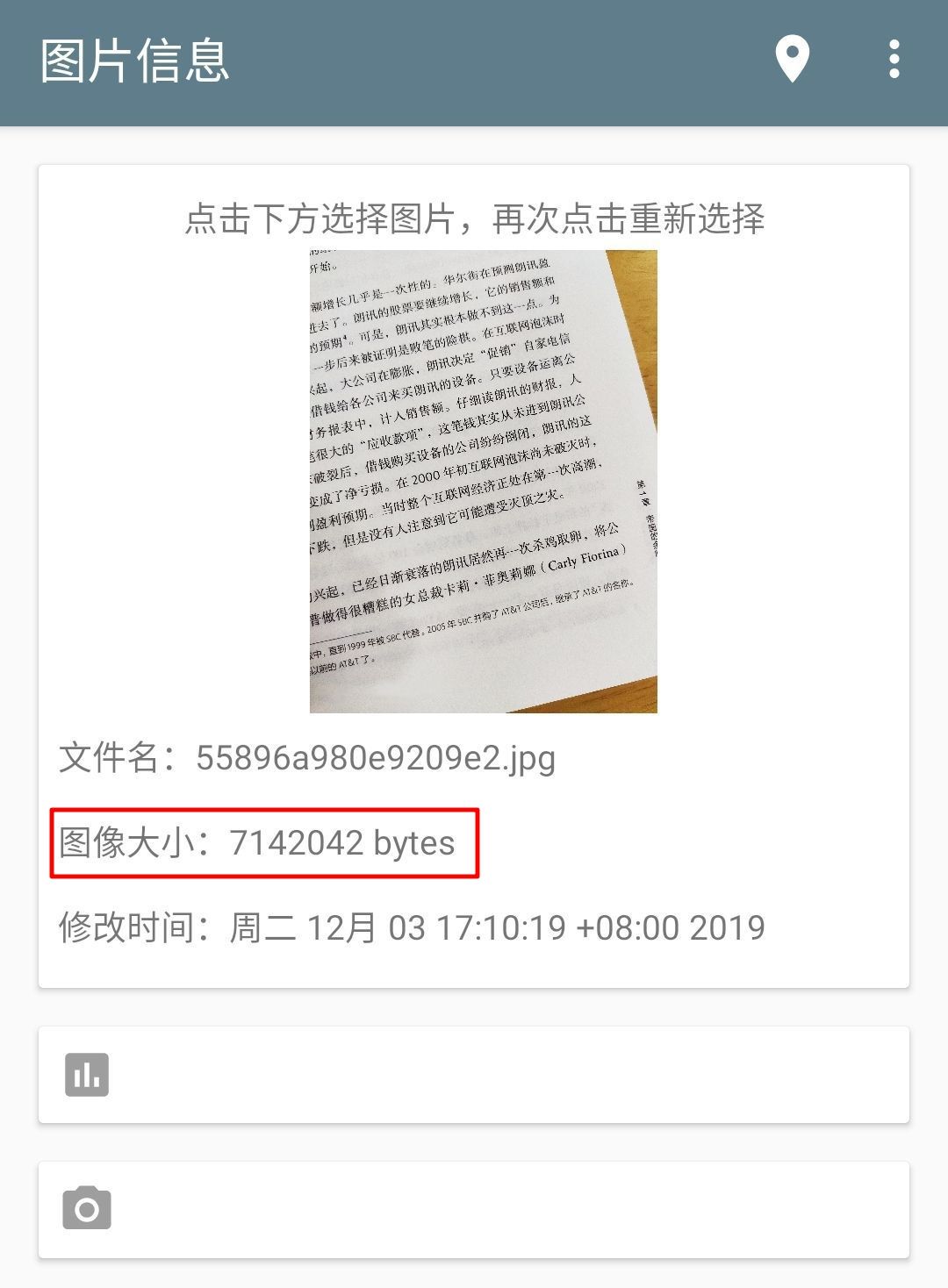Tap the histogram card below image details
The image size is (948, 1288).
click(x=474, y=1074)
